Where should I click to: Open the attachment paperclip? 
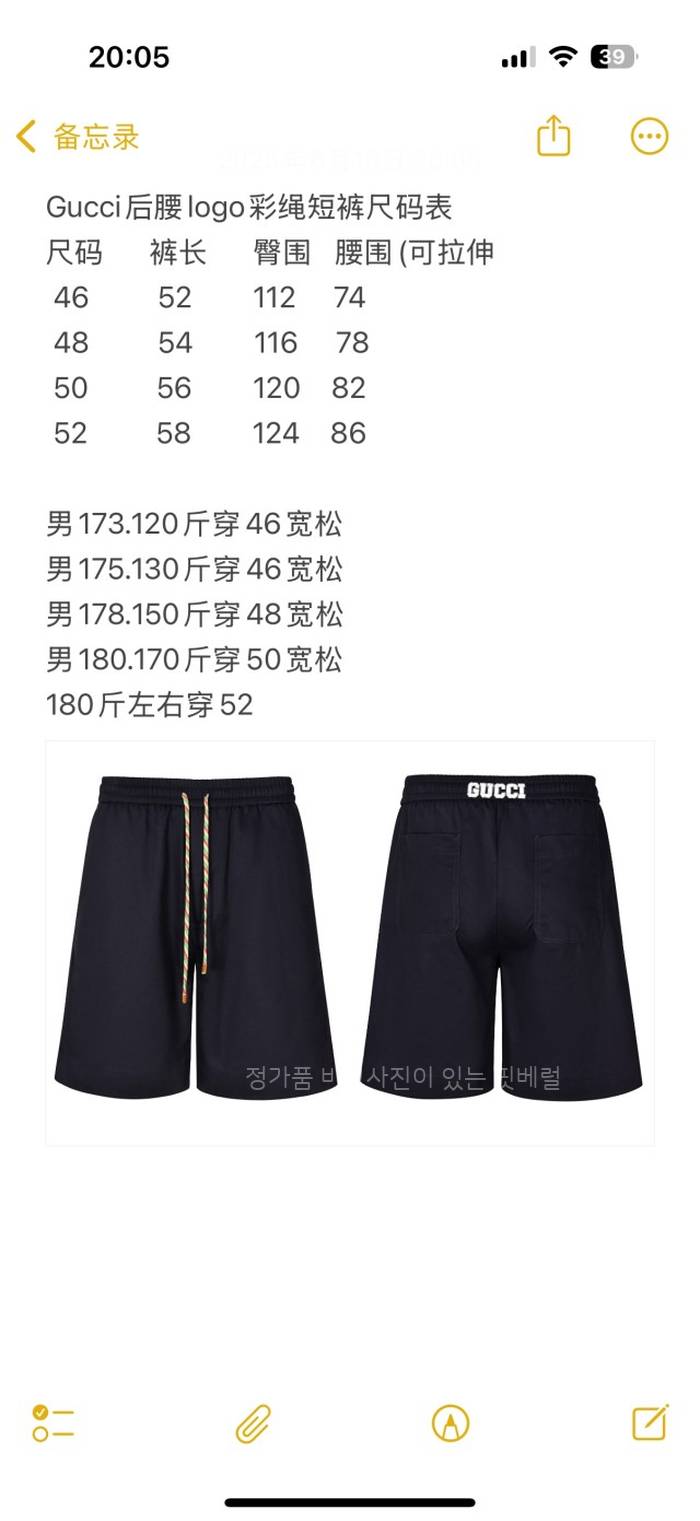(x=253, y=1422)
